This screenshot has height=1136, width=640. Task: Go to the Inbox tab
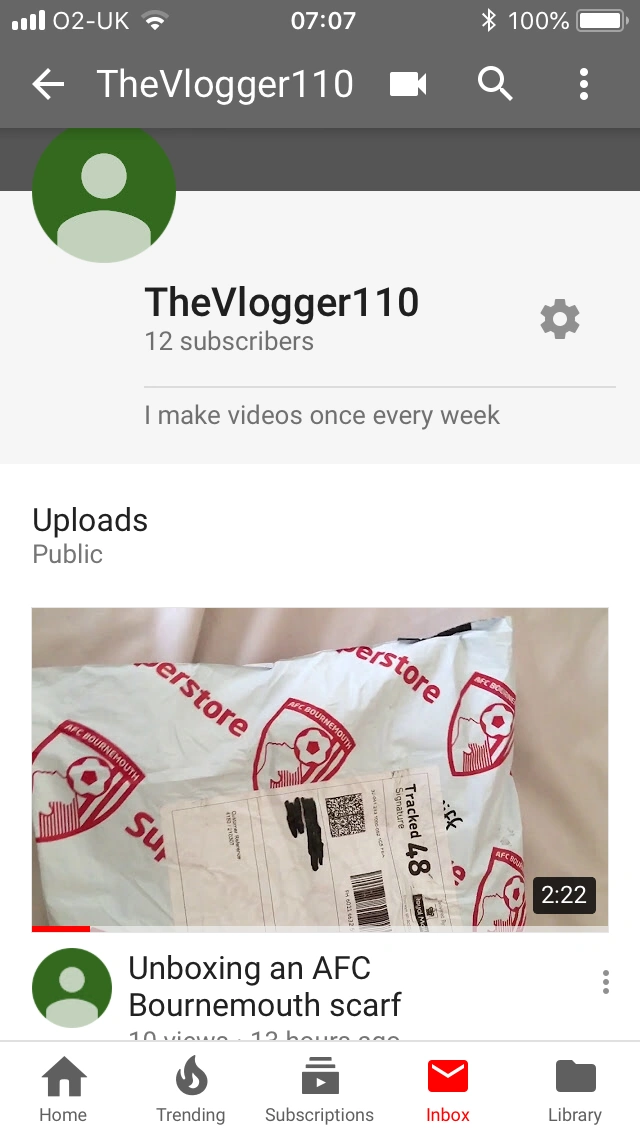[447, 1091]
